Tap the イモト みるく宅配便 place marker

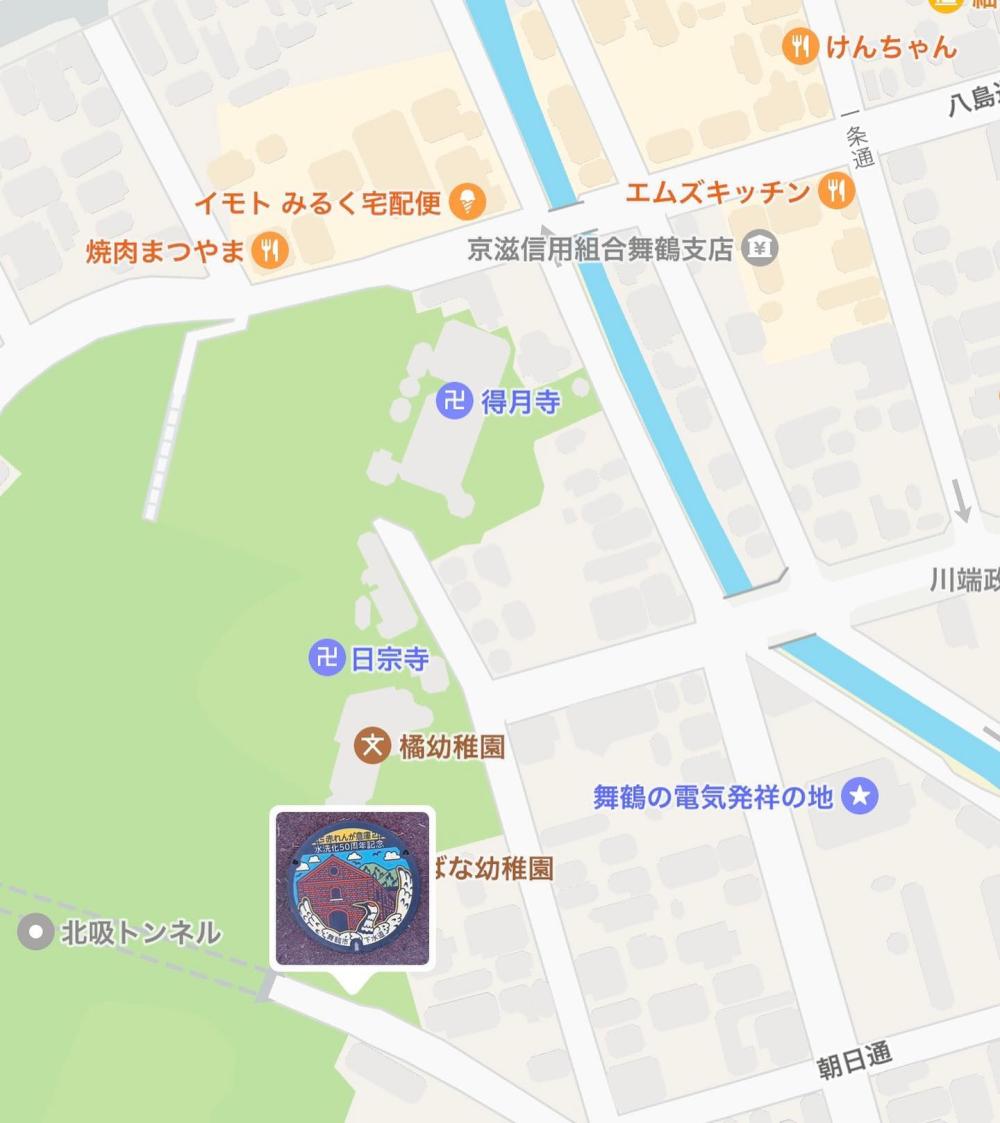(x=467, y=202)
